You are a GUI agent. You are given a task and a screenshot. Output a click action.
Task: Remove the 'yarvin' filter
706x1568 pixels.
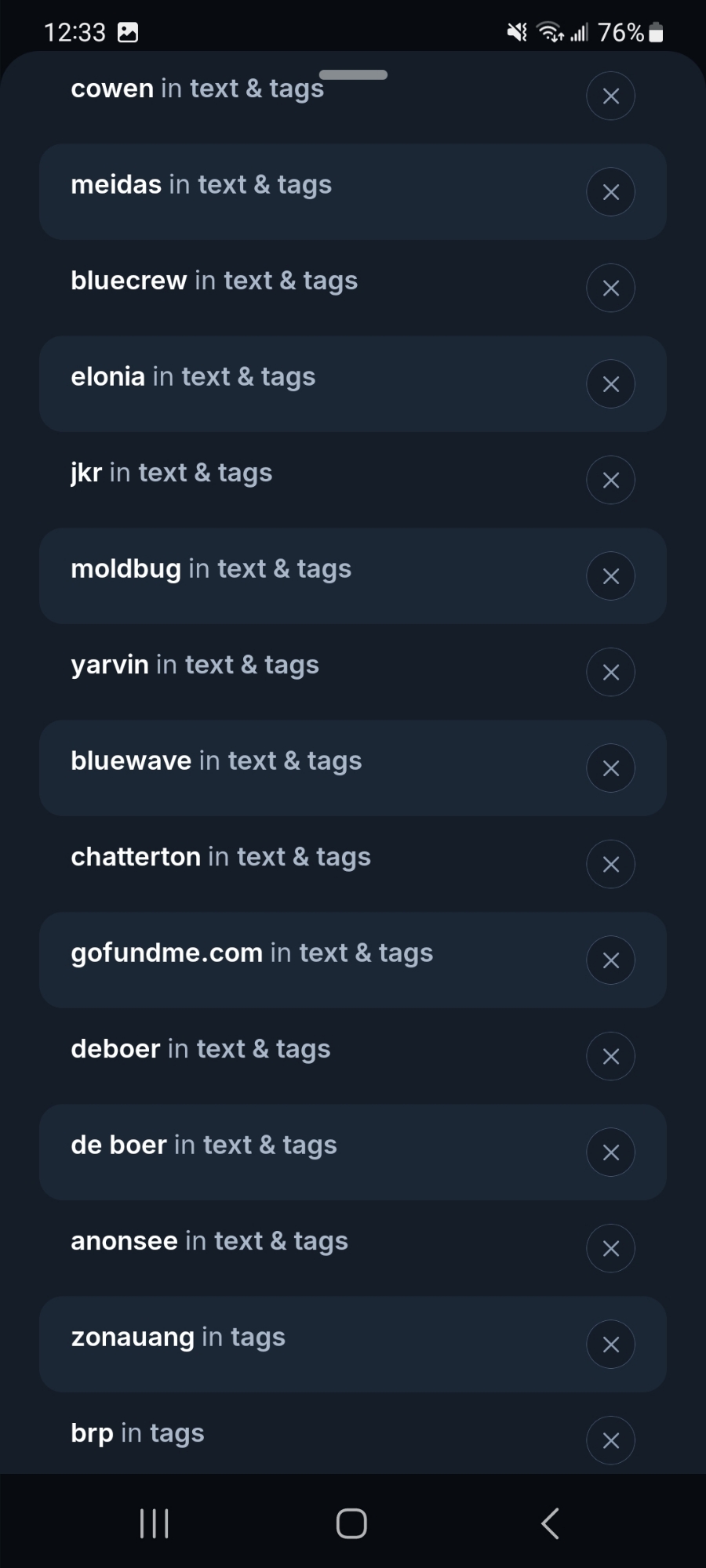coord(610,673)
